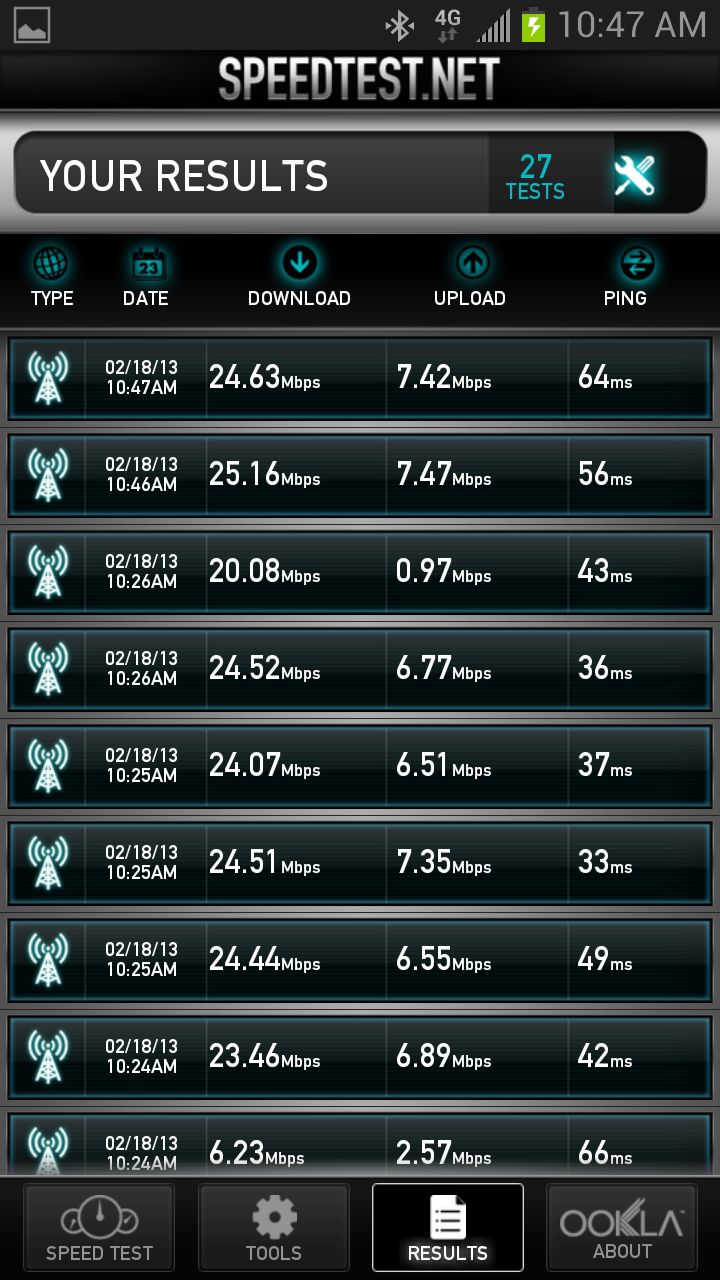Sort results by Date
This screenshot has height=1280, width=720.
tap(146, 279)
